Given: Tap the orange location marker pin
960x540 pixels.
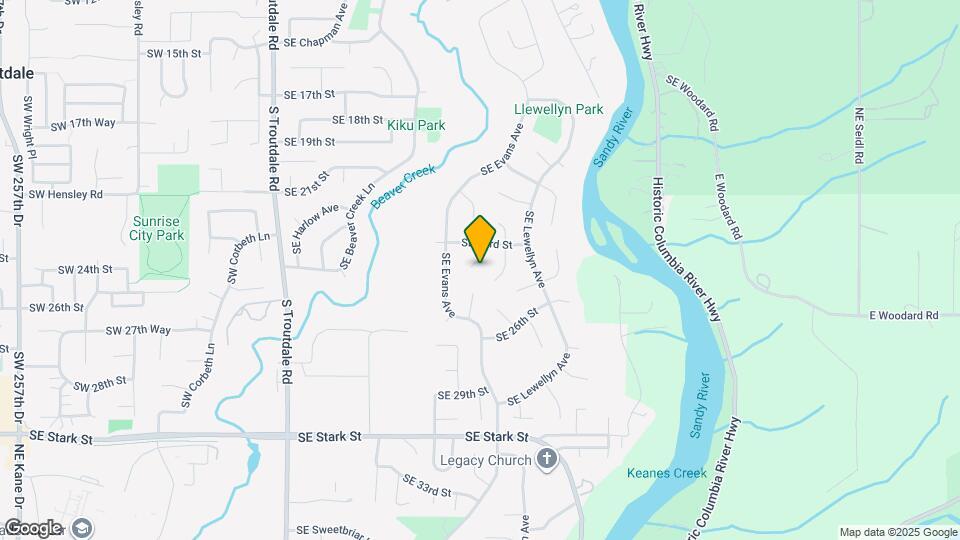Looking at the screenshot, I should [x=480, y=239].
